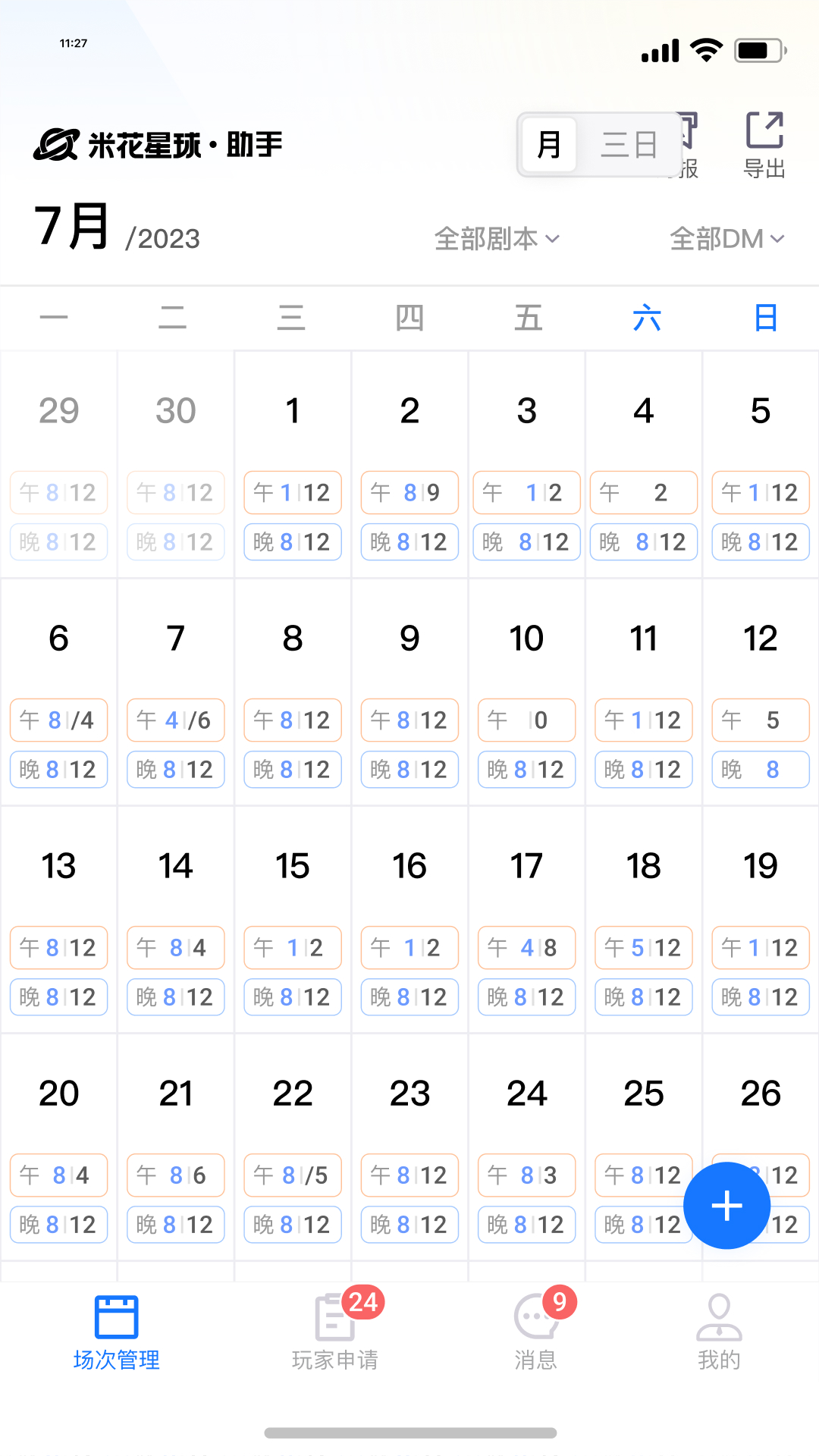Open the 周报 report icon behind the toggle

coord(685,144)
